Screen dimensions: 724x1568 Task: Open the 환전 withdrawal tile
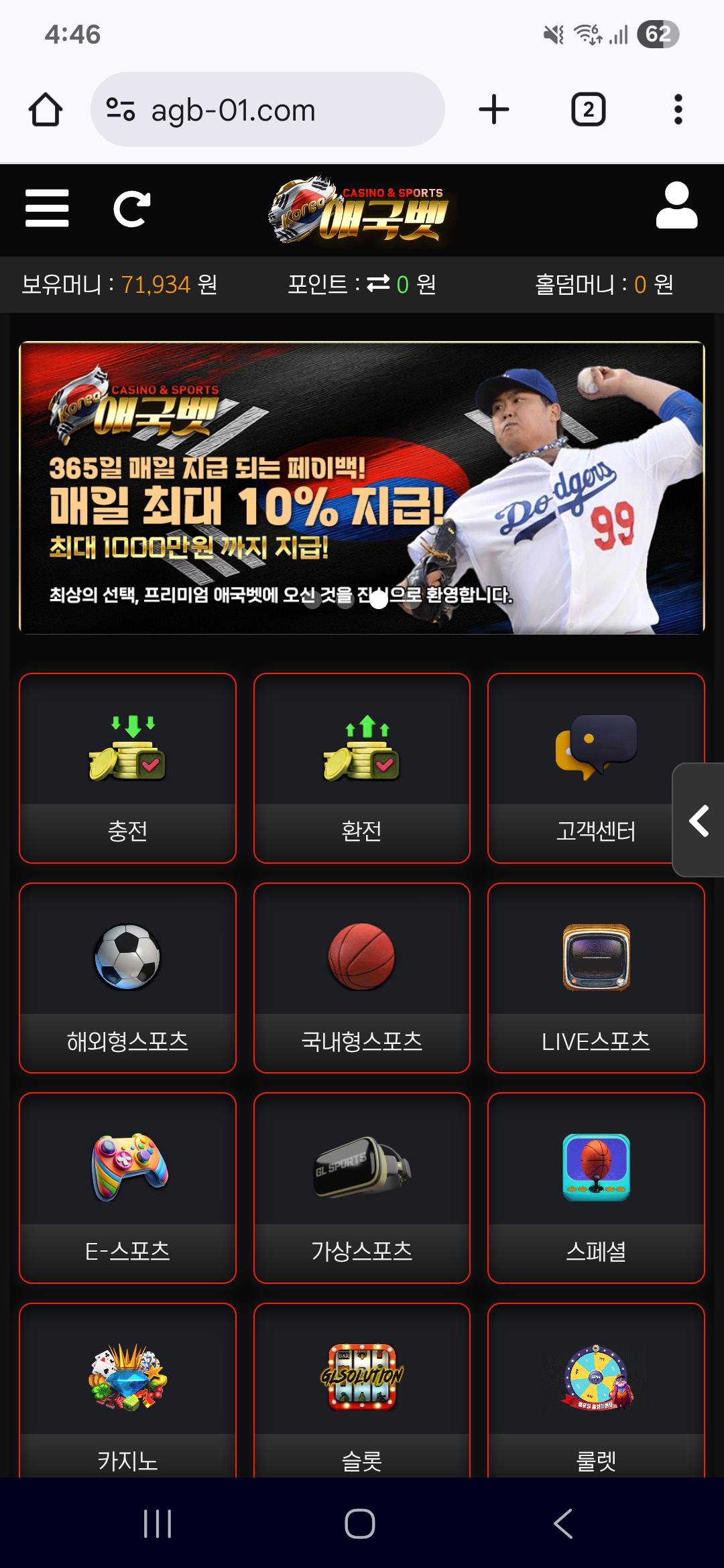point(361,768)
